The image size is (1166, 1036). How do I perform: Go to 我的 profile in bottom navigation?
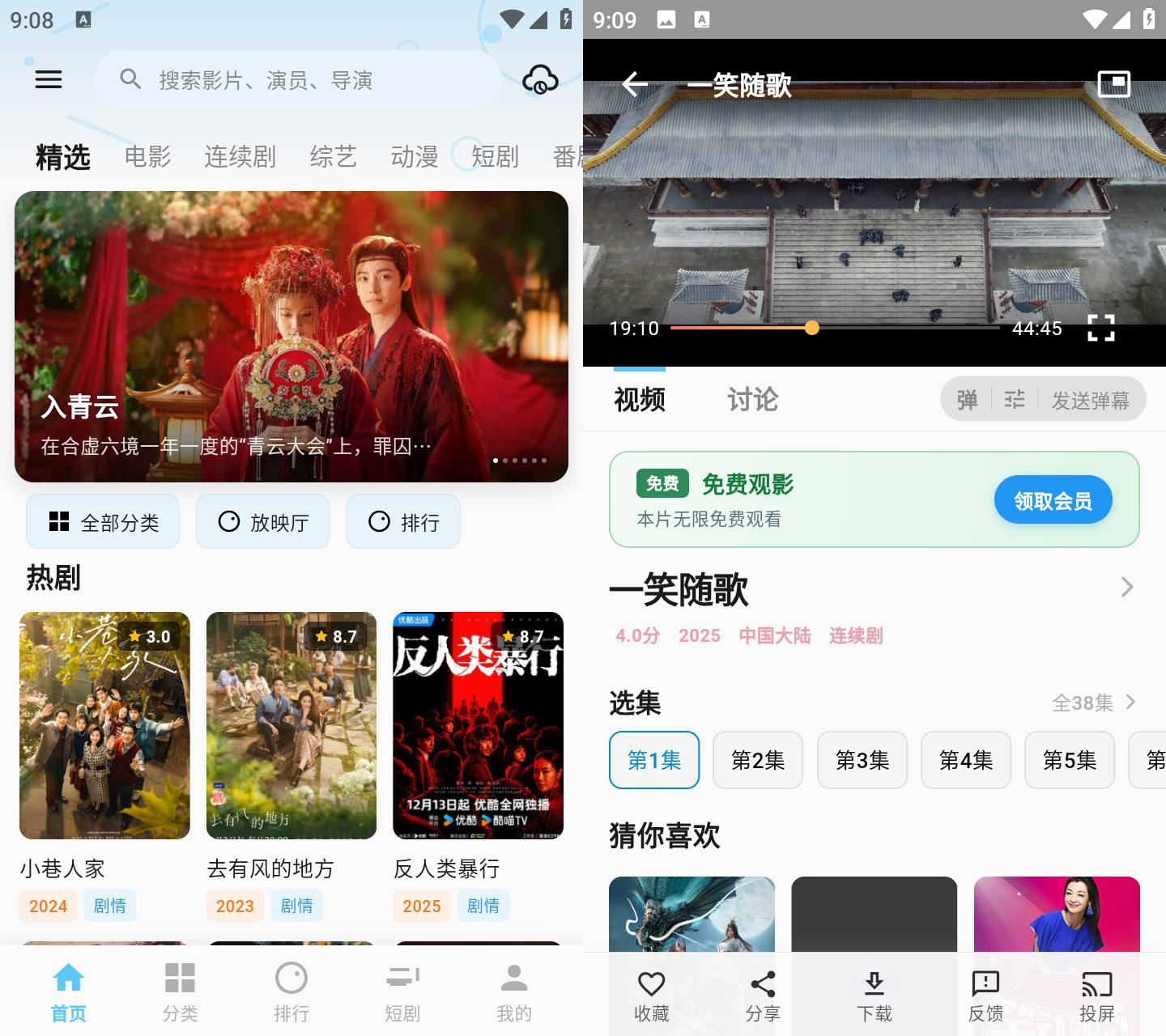pyautogui.click(x=513, y=992)
